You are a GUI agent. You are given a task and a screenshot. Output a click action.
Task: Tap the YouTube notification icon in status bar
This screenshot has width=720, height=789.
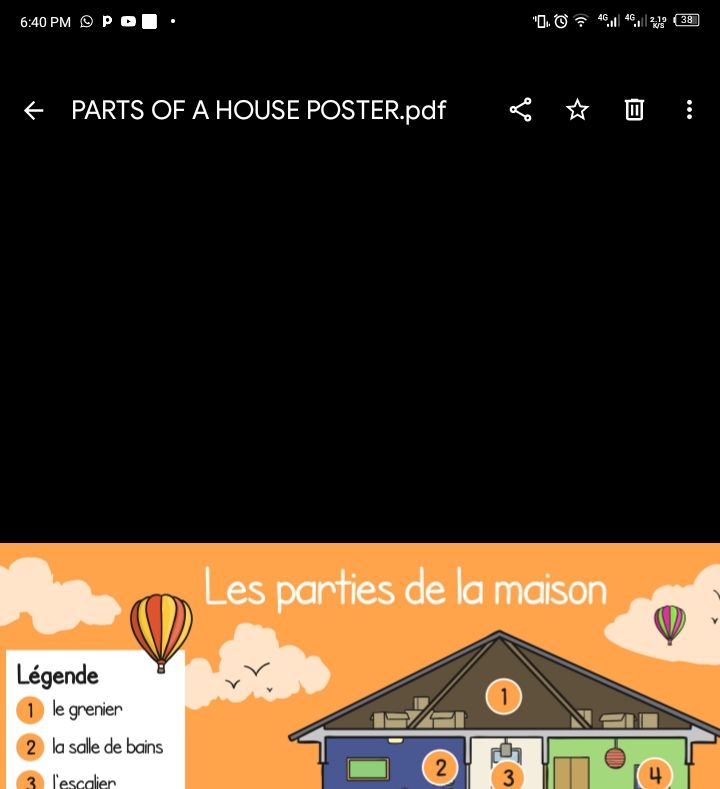point(127,20)
